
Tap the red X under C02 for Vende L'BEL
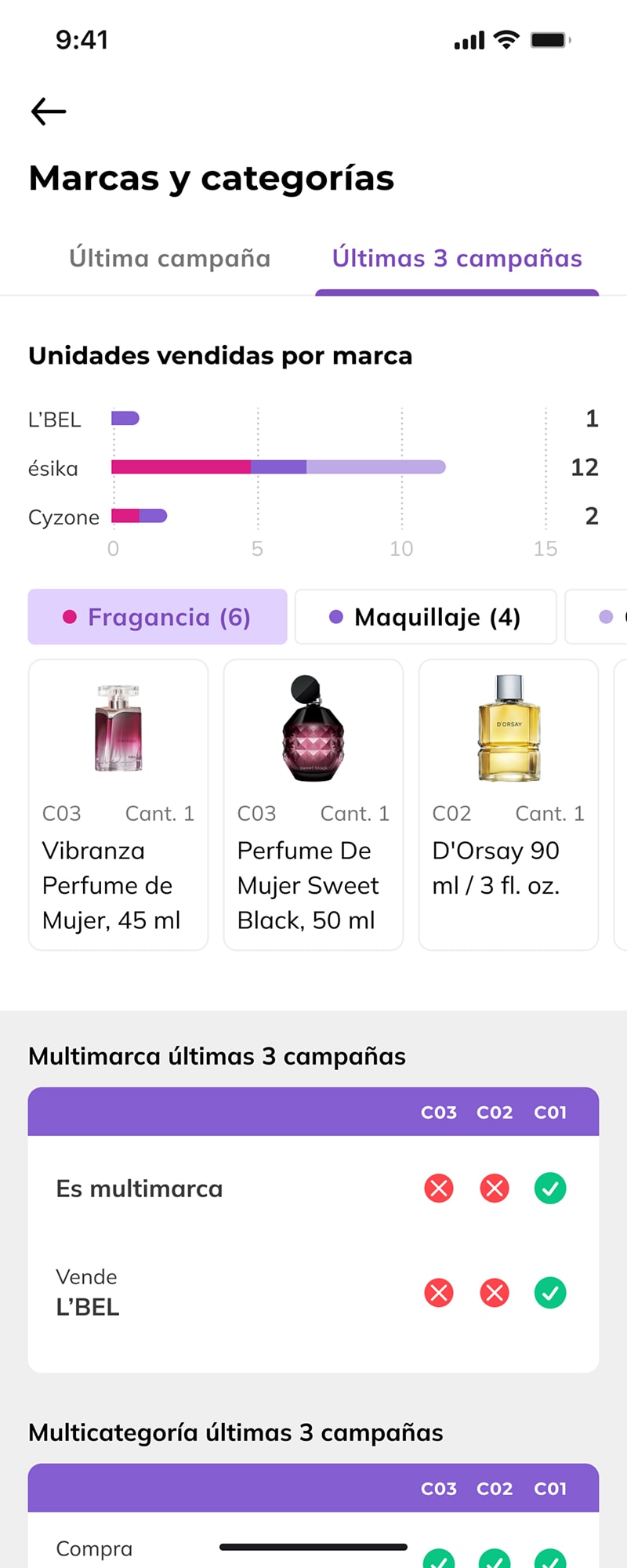click(494, 1292)
